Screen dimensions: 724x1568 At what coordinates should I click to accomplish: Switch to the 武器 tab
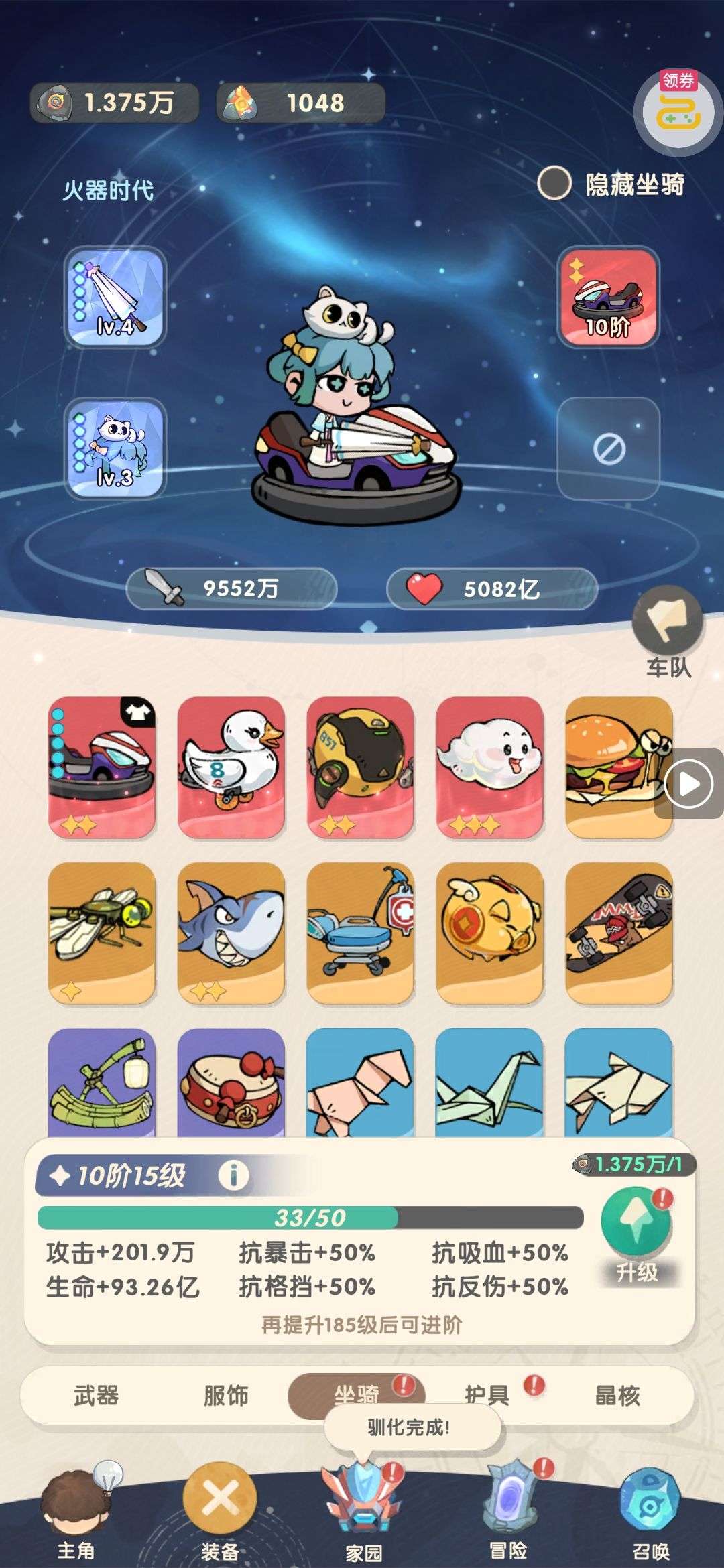[x=96, y=1395]
